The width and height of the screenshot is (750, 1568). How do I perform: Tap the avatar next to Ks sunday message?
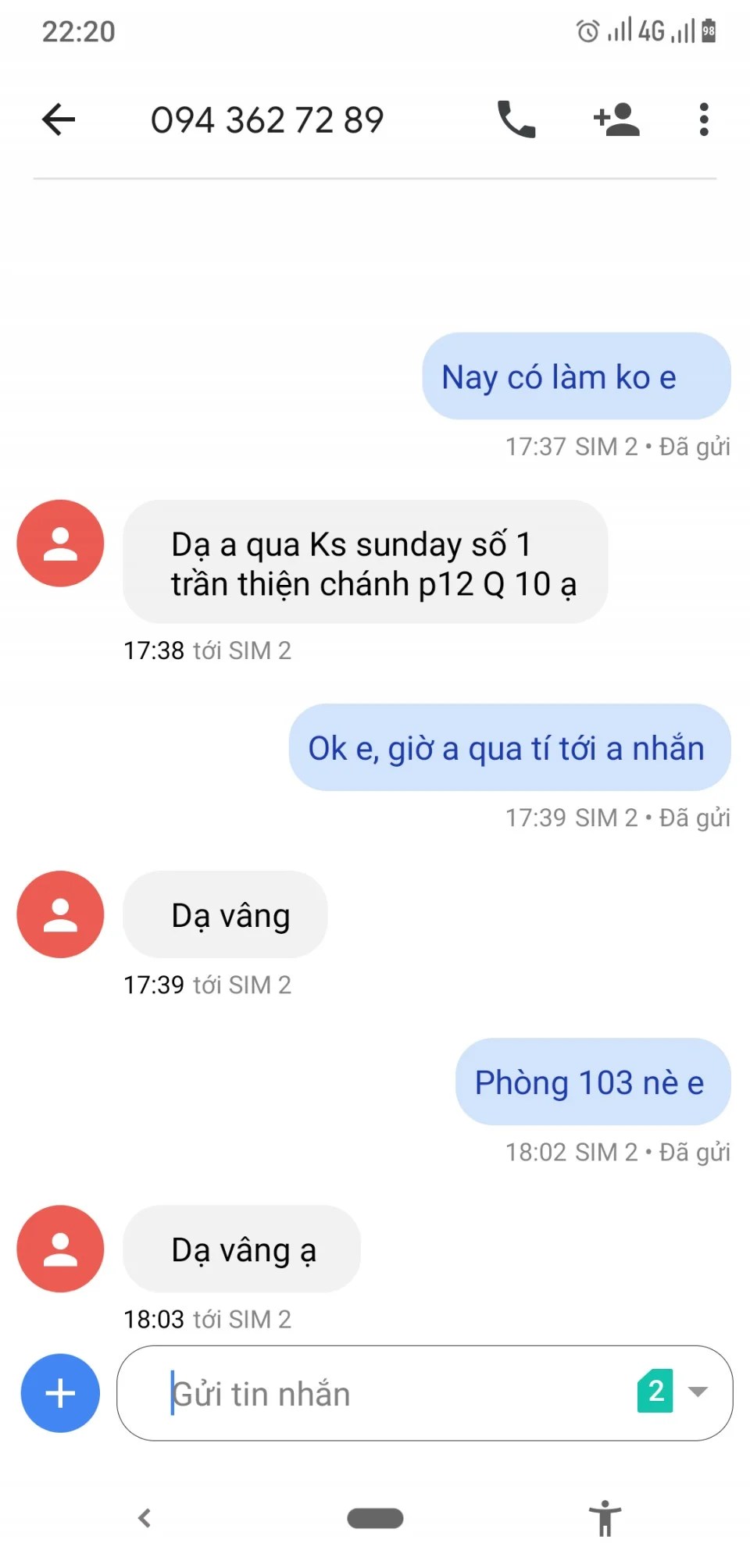tap(60, 543)
